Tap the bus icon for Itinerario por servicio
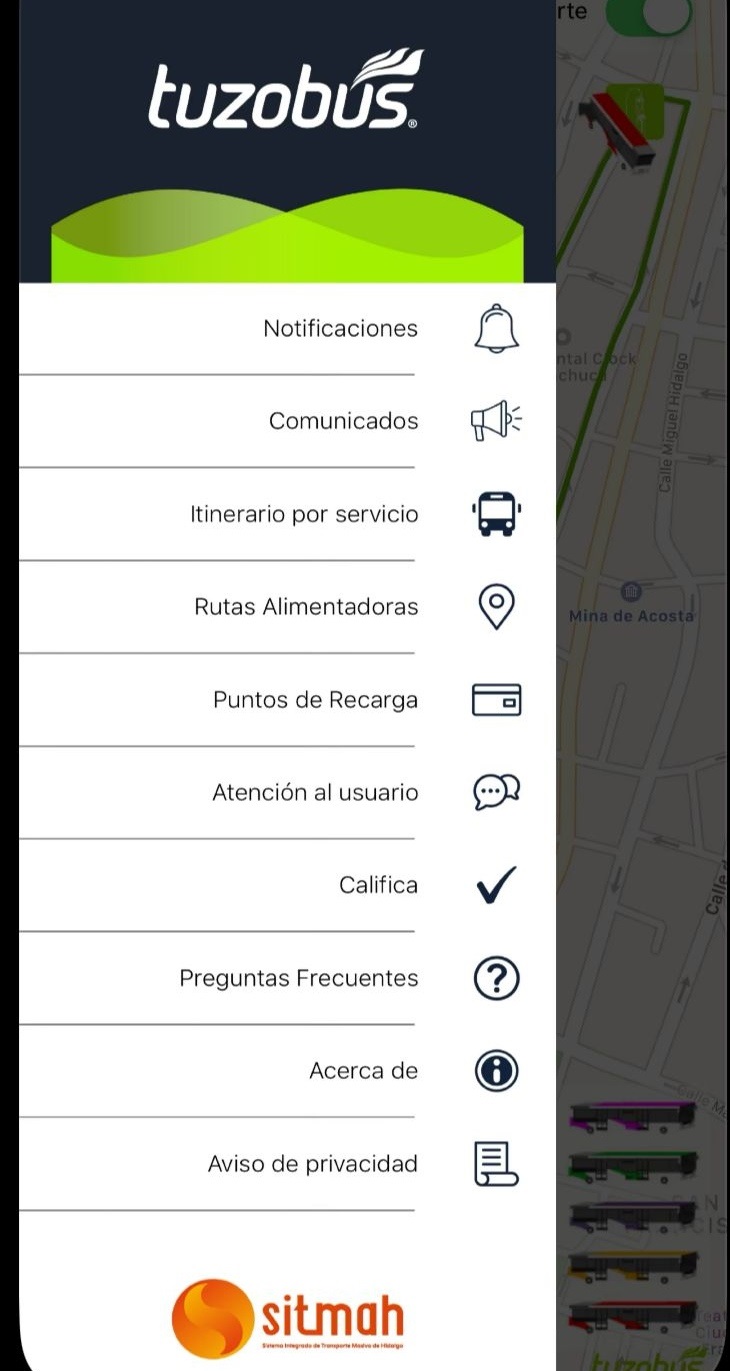The image size is (730, 1371). (x=494, y=514)
